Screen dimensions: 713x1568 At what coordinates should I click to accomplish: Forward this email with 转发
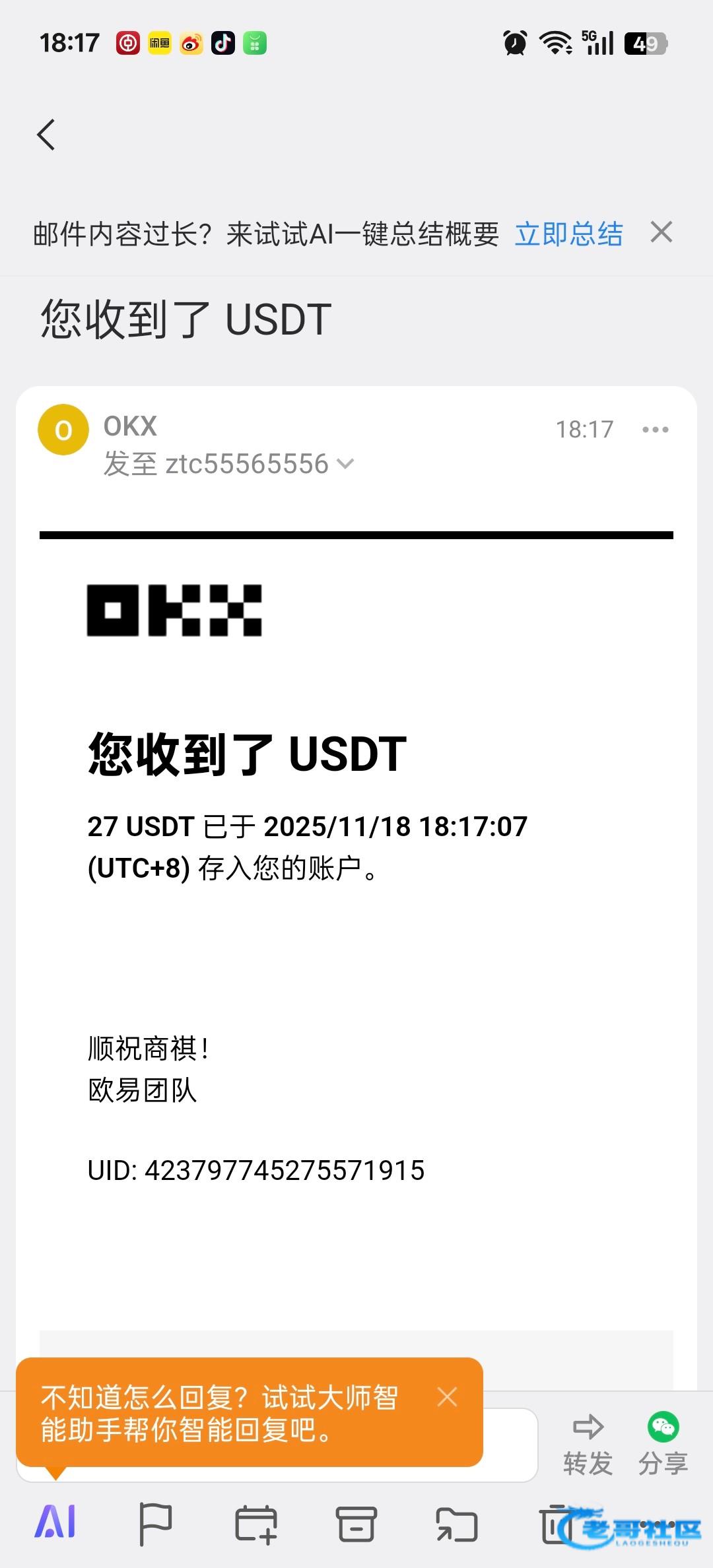[588, 1444]
